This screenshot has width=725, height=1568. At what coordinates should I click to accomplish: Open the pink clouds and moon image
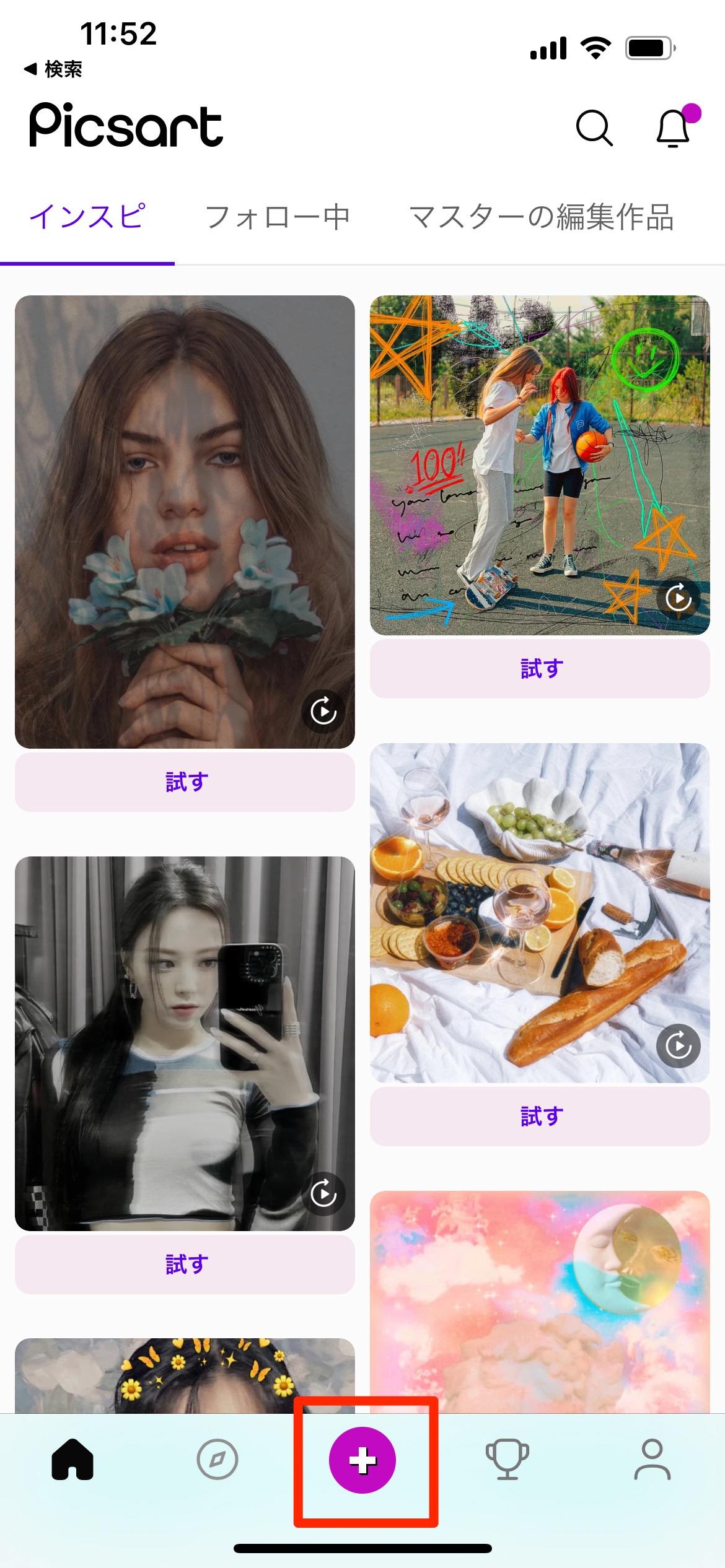[539, 1300]
